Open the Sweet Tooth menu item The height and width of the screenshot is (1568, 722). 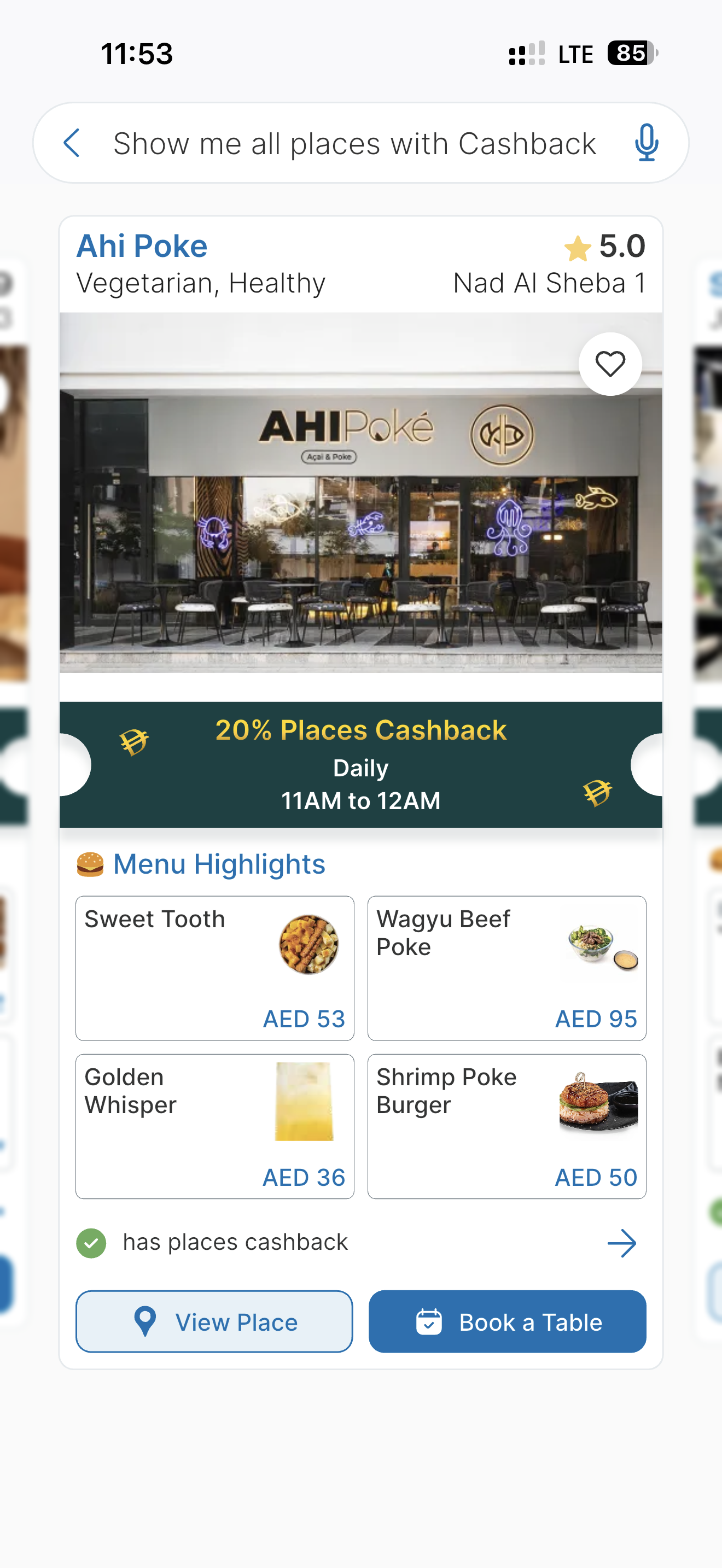[214, 968]
